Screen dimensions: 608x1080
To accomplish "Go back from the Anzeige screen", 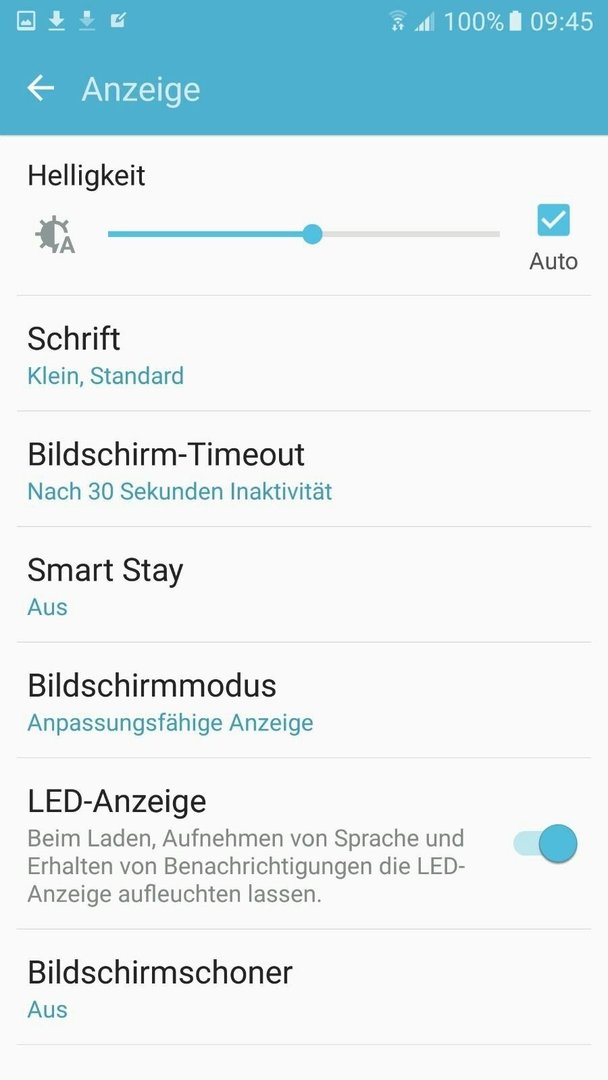I will tap(41, 88).
